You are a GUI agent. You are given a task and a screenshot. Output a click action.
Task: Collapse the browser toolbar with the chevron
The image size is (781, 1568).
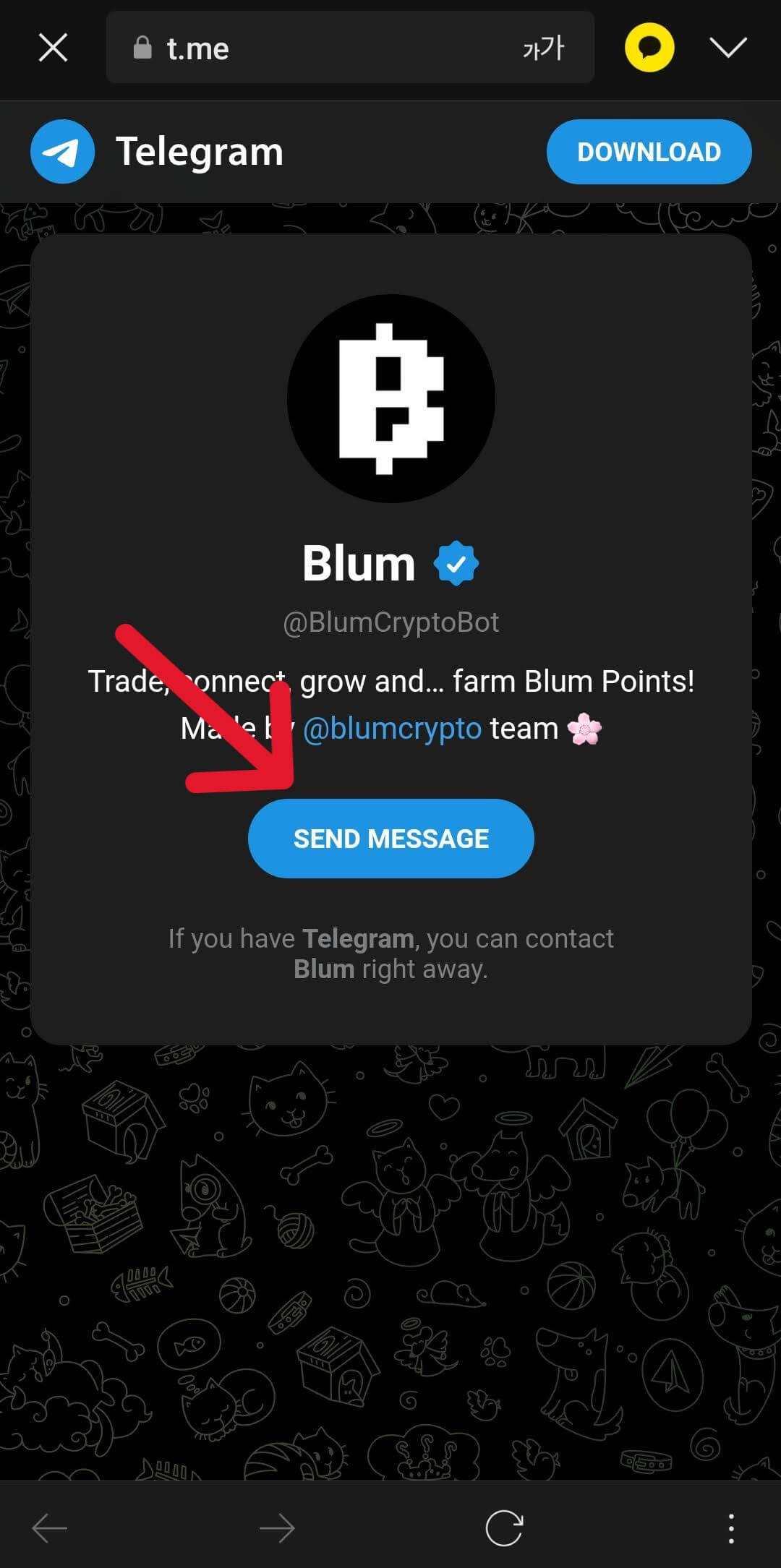728,48
